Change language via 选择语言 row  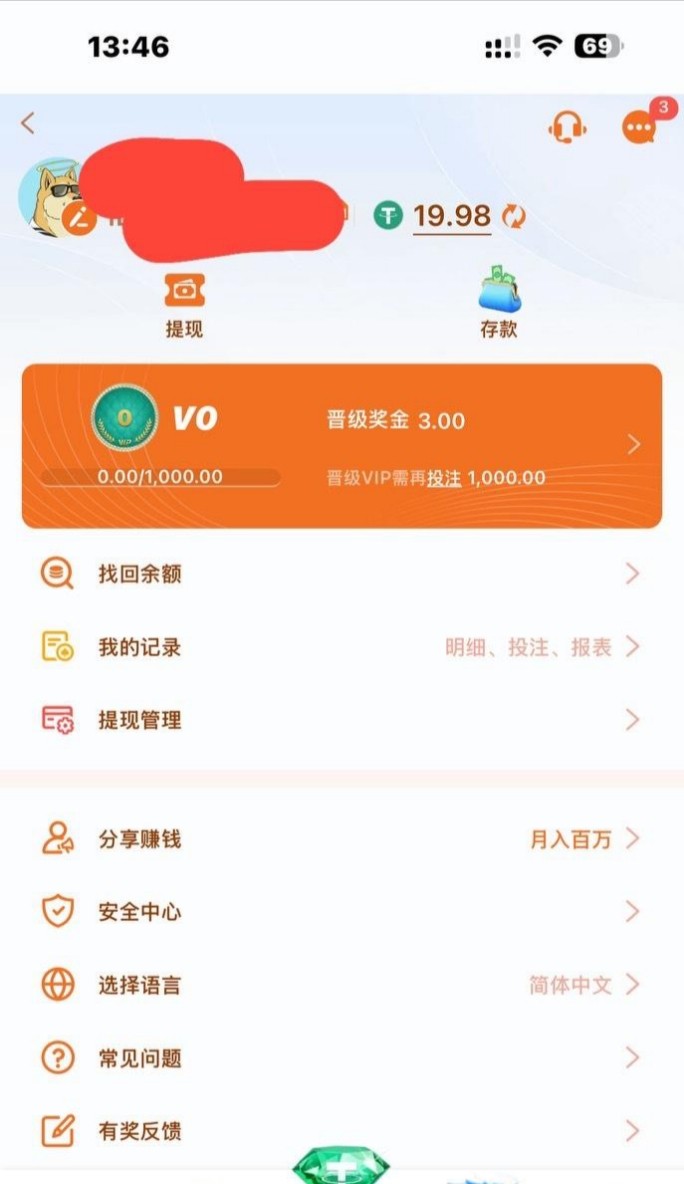[340, 985]
